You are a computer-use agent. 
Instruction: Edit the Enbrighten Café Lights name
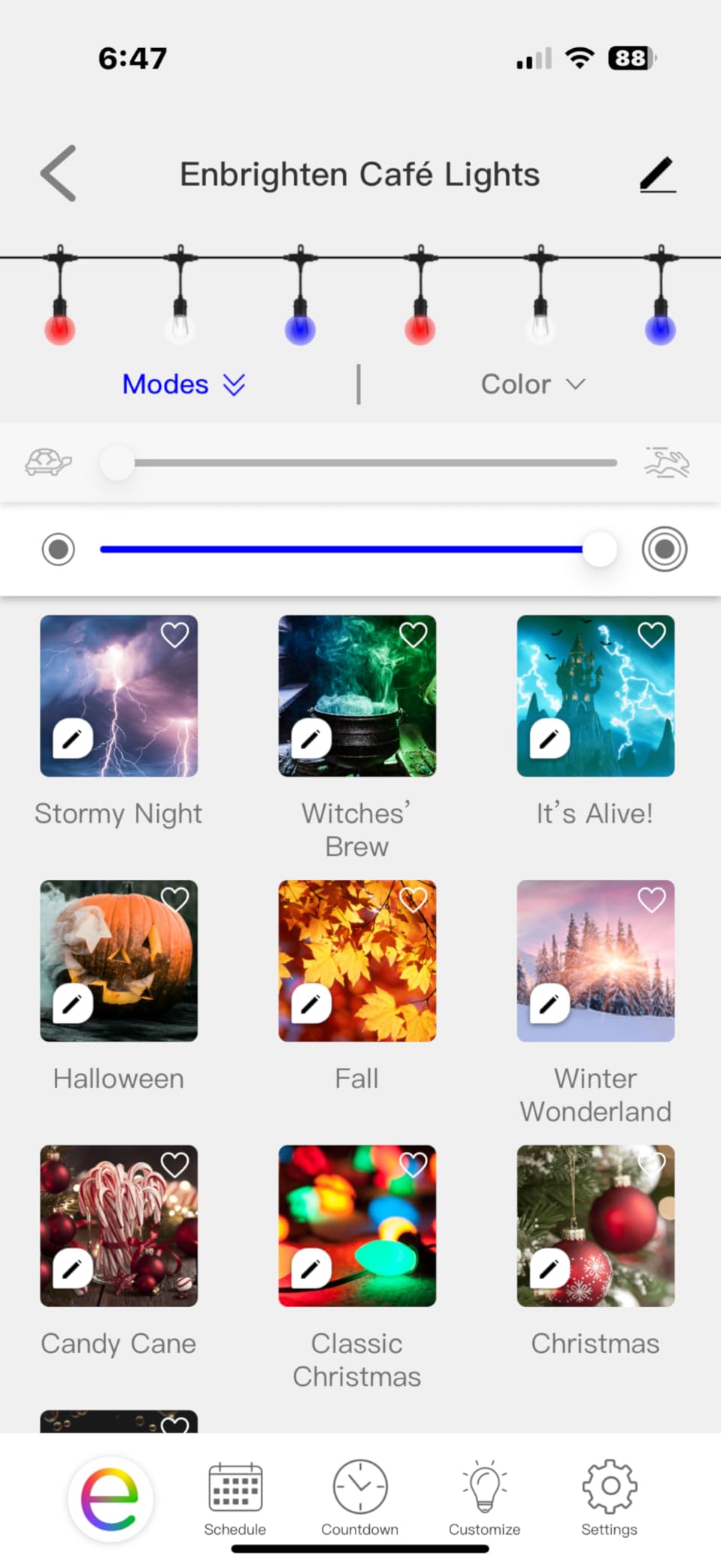click(657, 174)
